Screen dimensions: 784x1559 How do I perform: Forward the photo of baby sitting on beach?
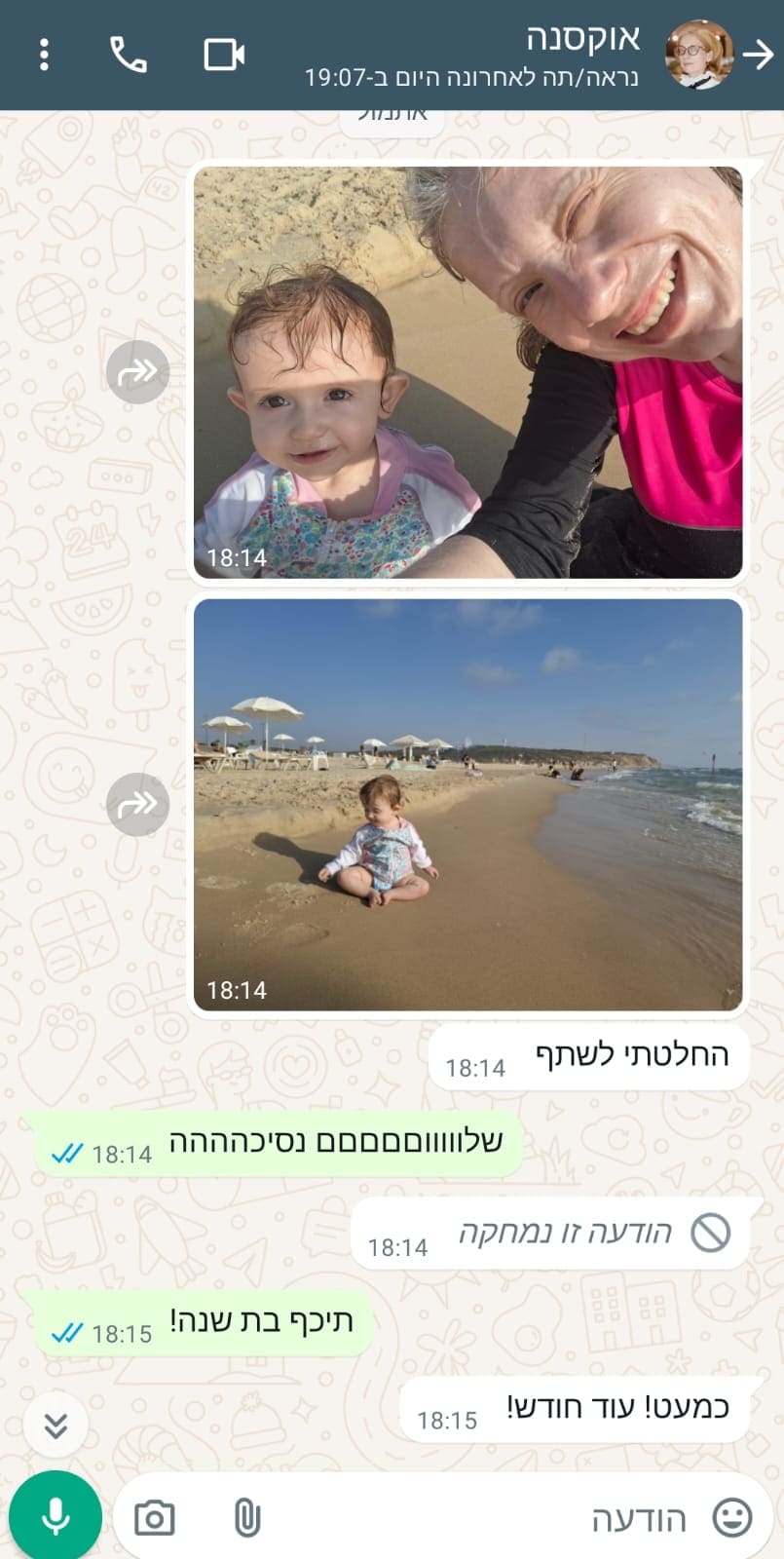(137, 805)
